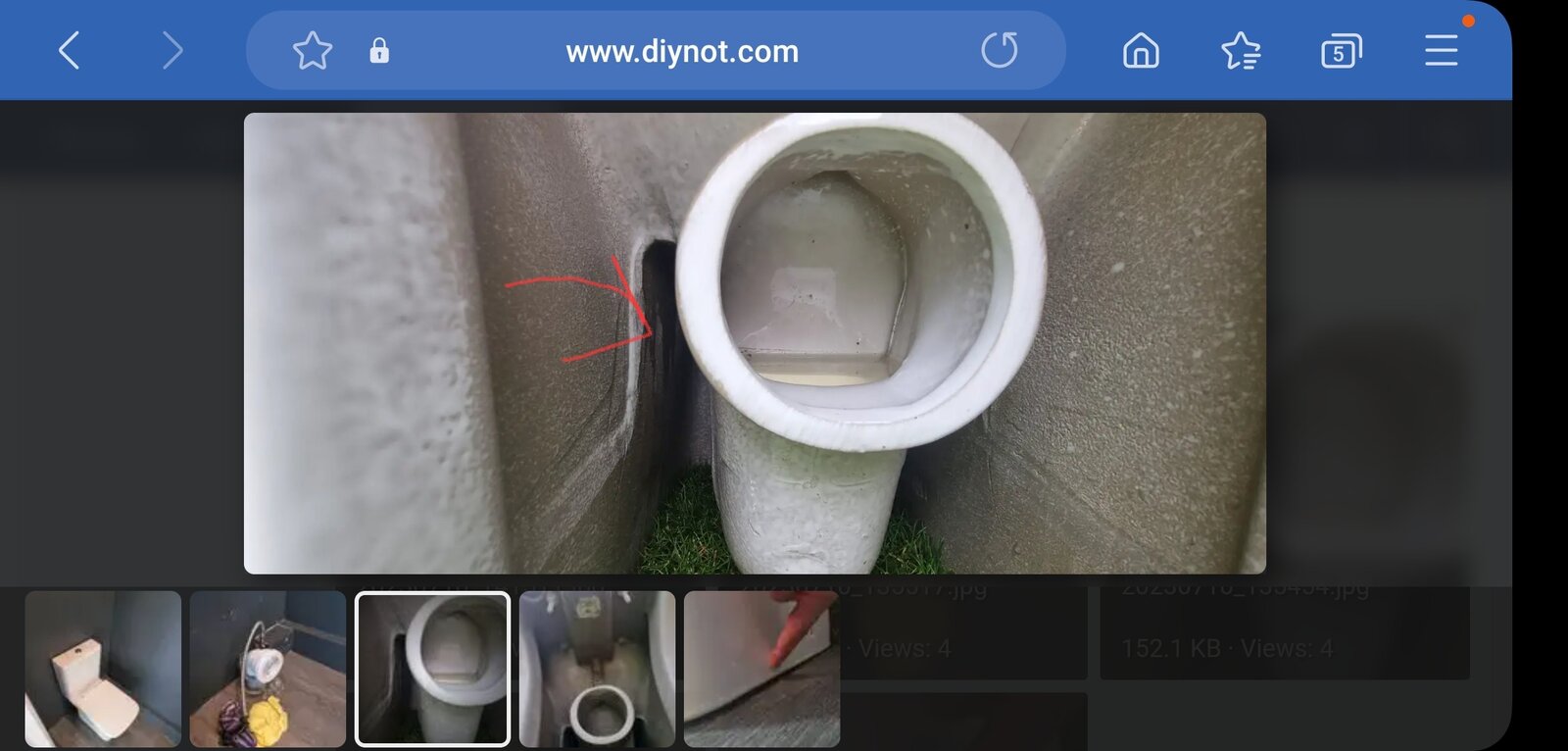Reload the current page
The image size is (1568, 751).
tap(1000, 50)
